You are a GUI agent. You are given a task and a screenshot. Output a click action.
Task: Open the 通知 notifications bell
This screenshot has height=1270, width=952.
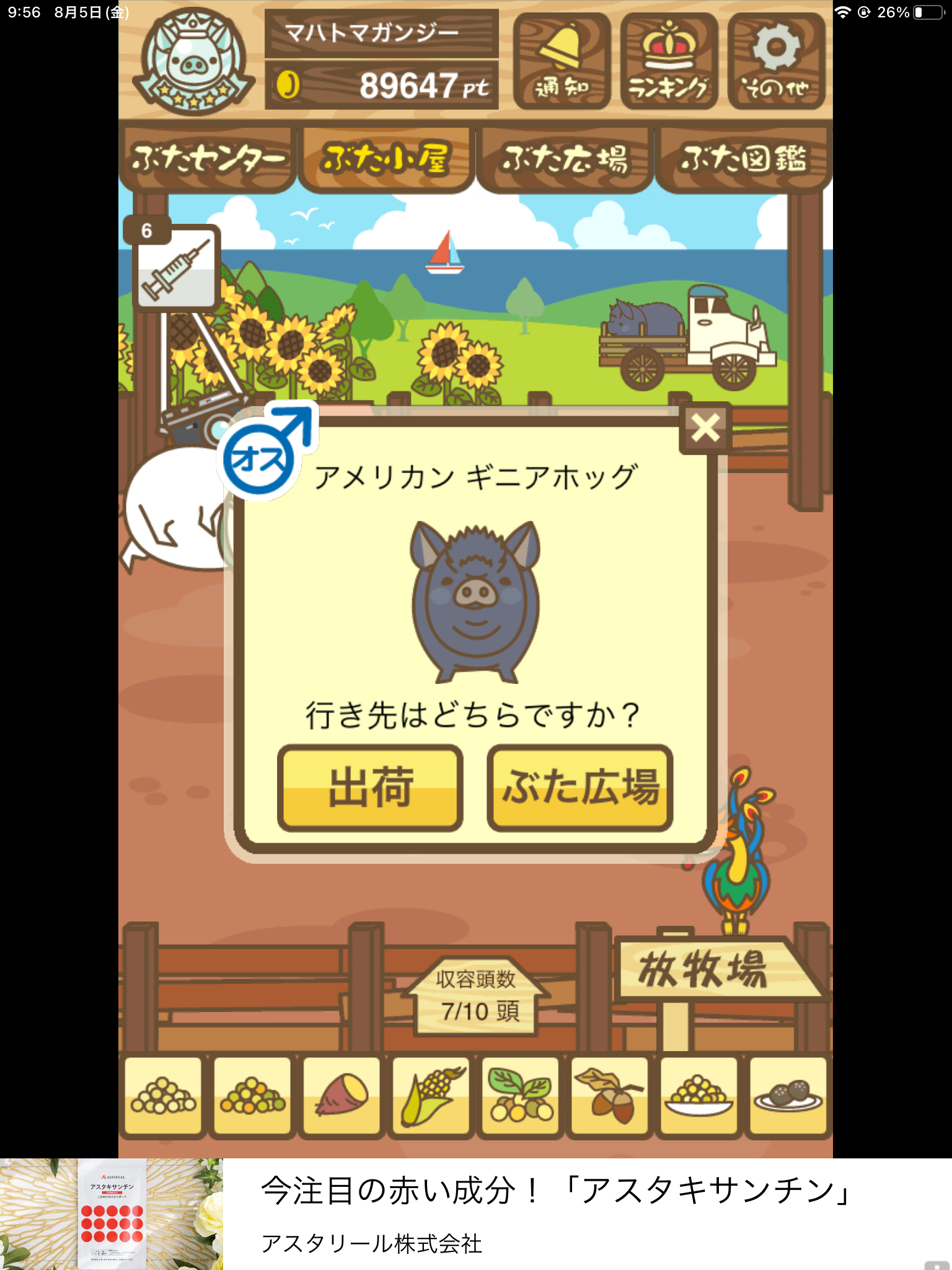pyautogui.click(x=562, y=61)
